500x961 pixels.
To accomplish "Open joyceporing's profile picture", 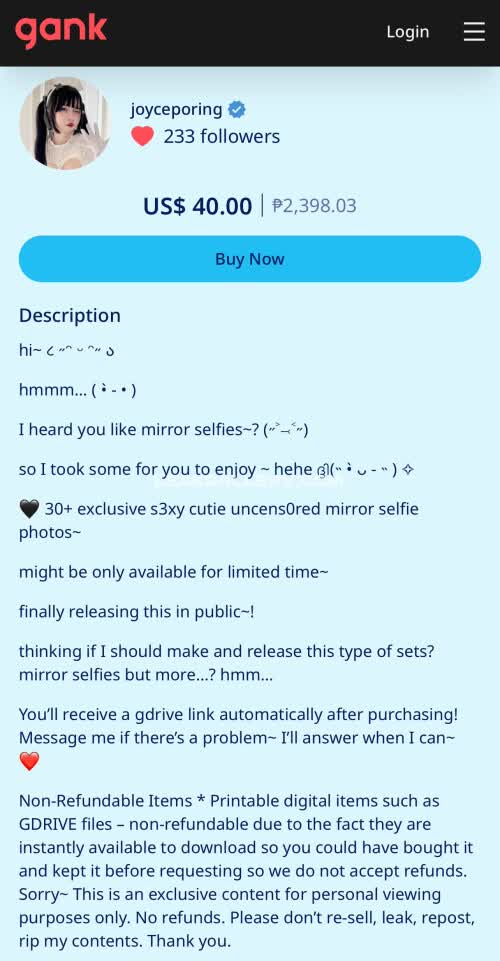I will 65,123.
